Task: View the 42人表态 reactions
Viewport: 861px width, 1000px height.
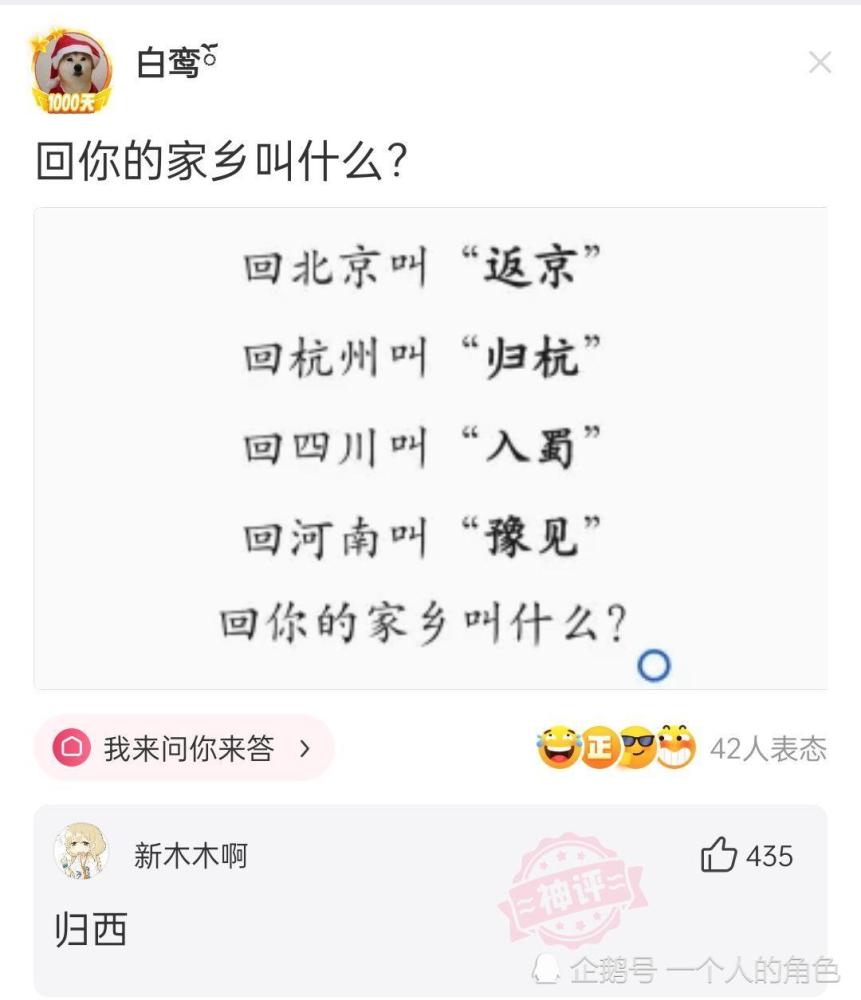Action: (x=767, y=748)
